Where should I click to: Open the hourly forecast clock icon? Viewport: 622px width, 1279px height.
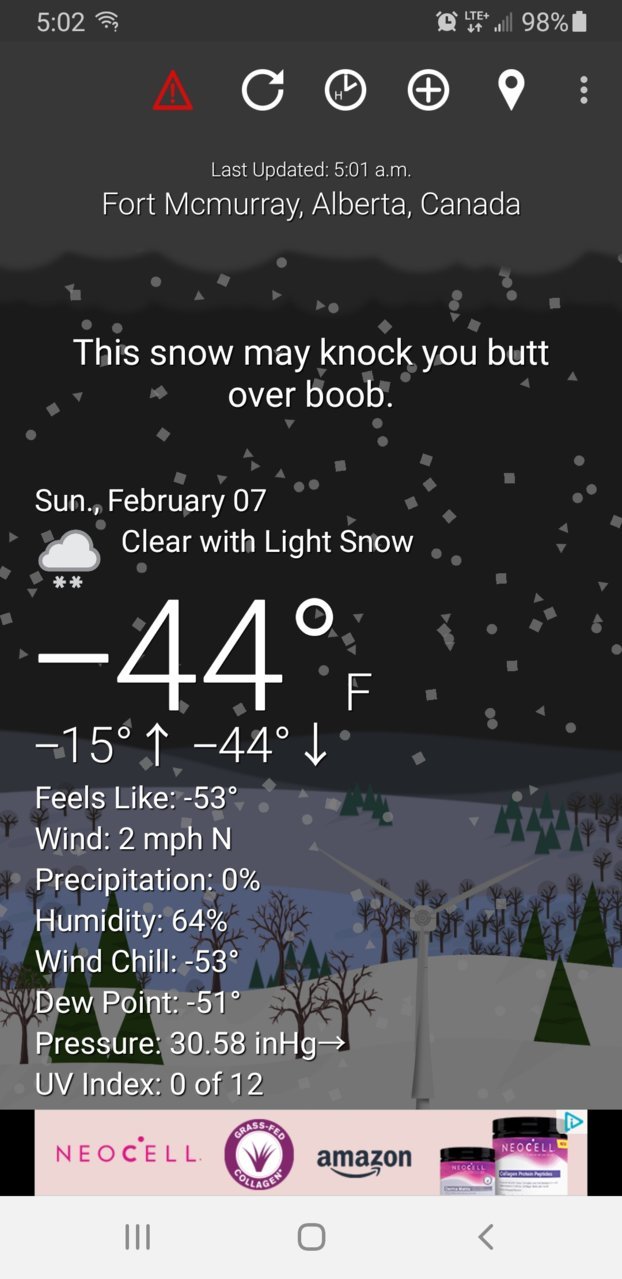[x=345, y=91]
